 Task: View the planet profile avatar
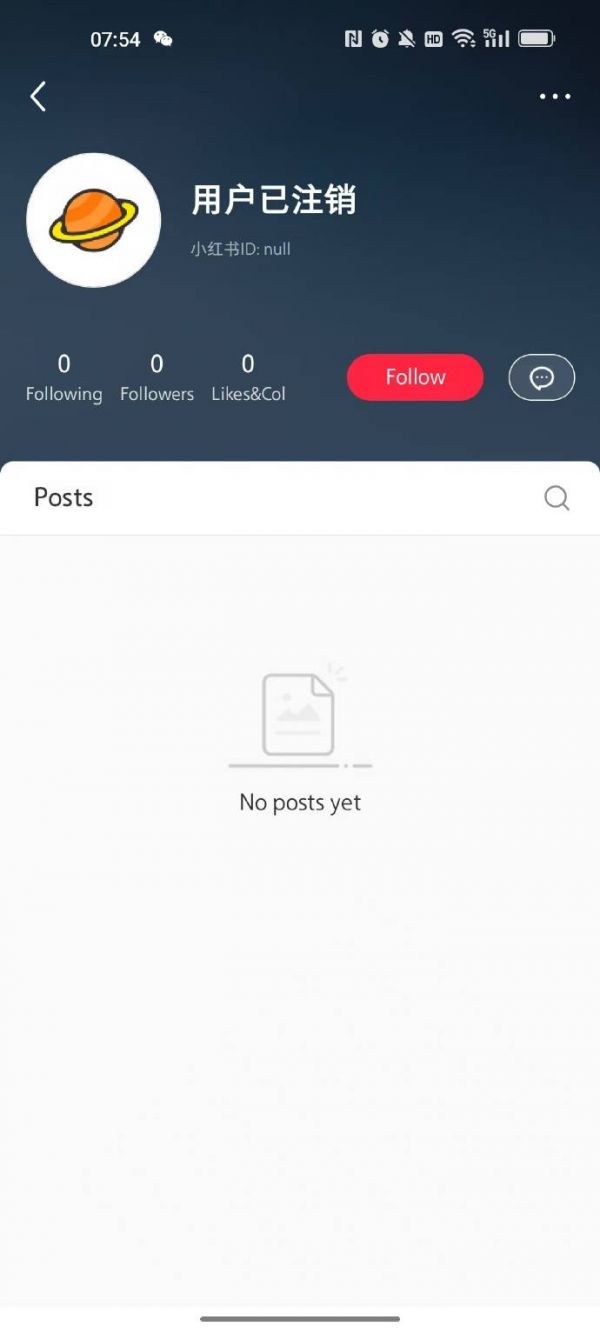coord(93,220)
